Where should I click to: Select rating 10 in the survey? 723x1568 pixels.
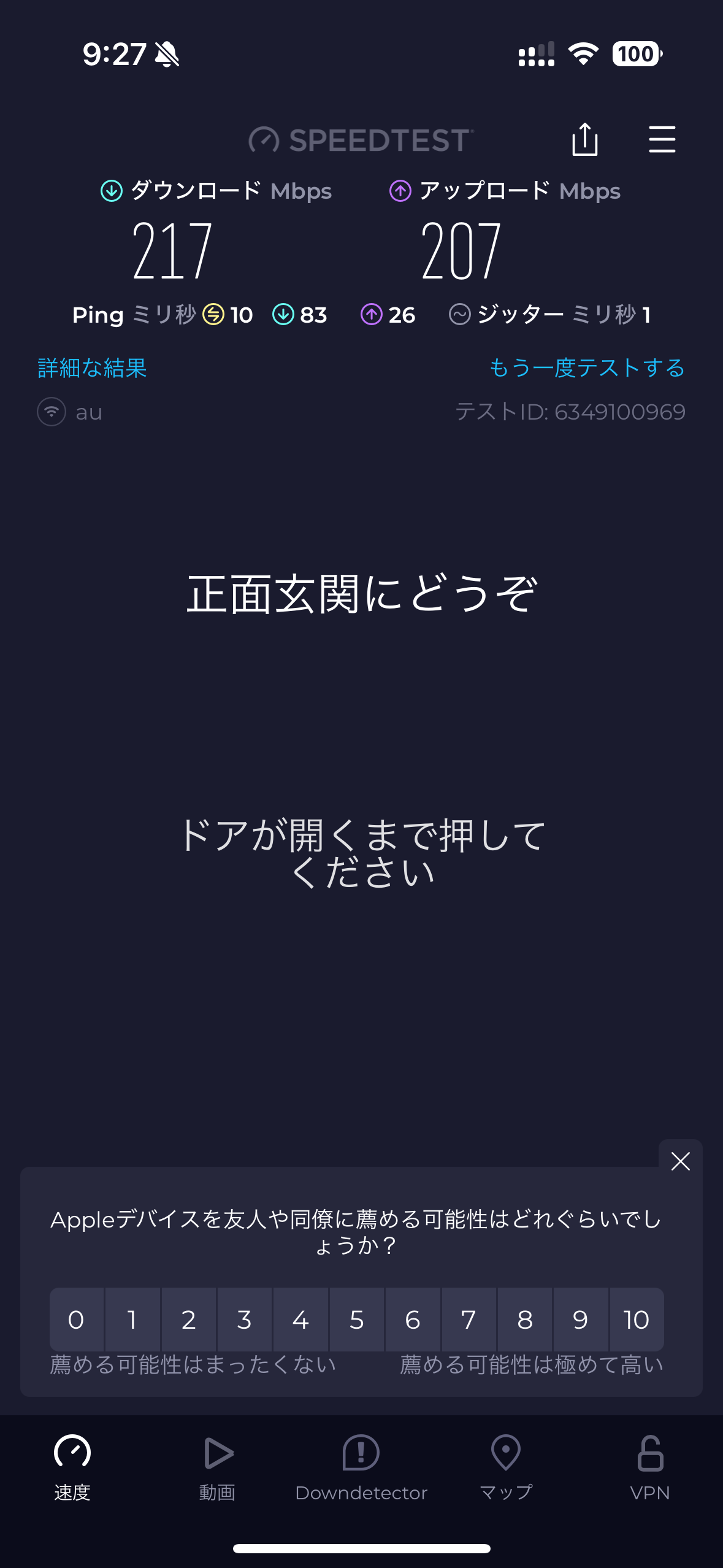[637, 1320]
